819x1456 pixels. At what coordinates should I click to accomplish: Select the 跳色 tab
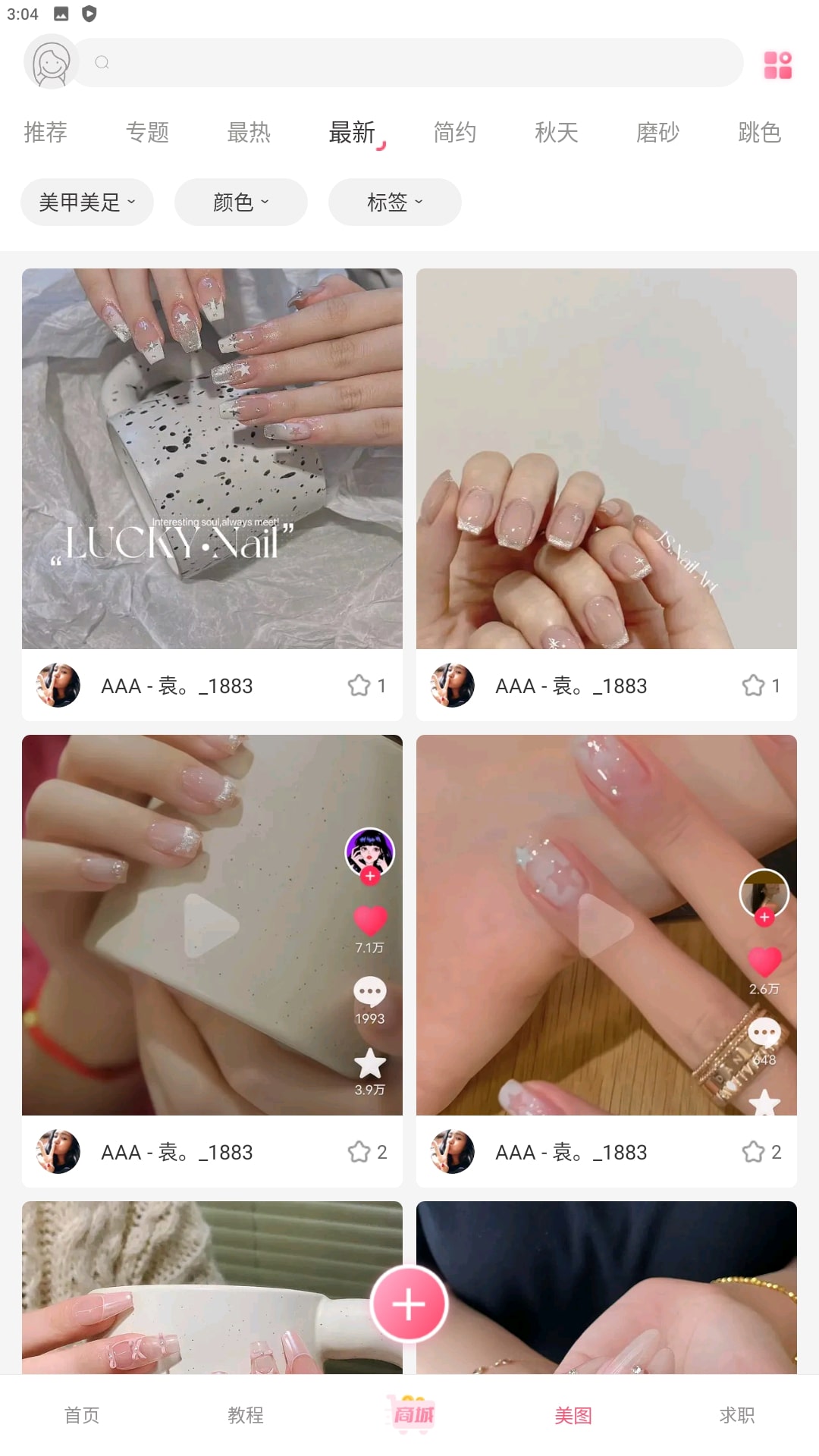tap(759, 133)
